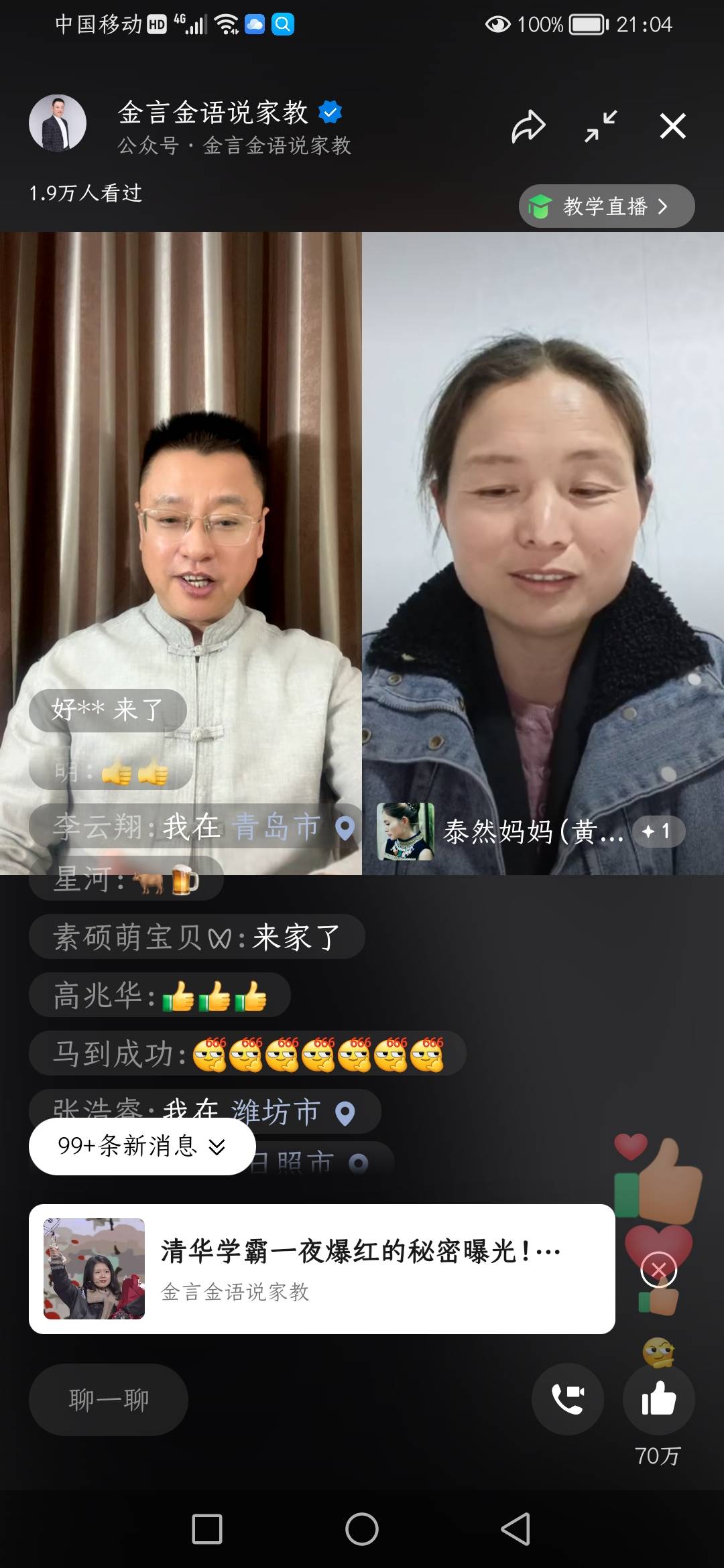Tap the 金言金语说家教 account name
Image resolution: width=724 pixels, height=1568 pixels.
coord(211,113)
